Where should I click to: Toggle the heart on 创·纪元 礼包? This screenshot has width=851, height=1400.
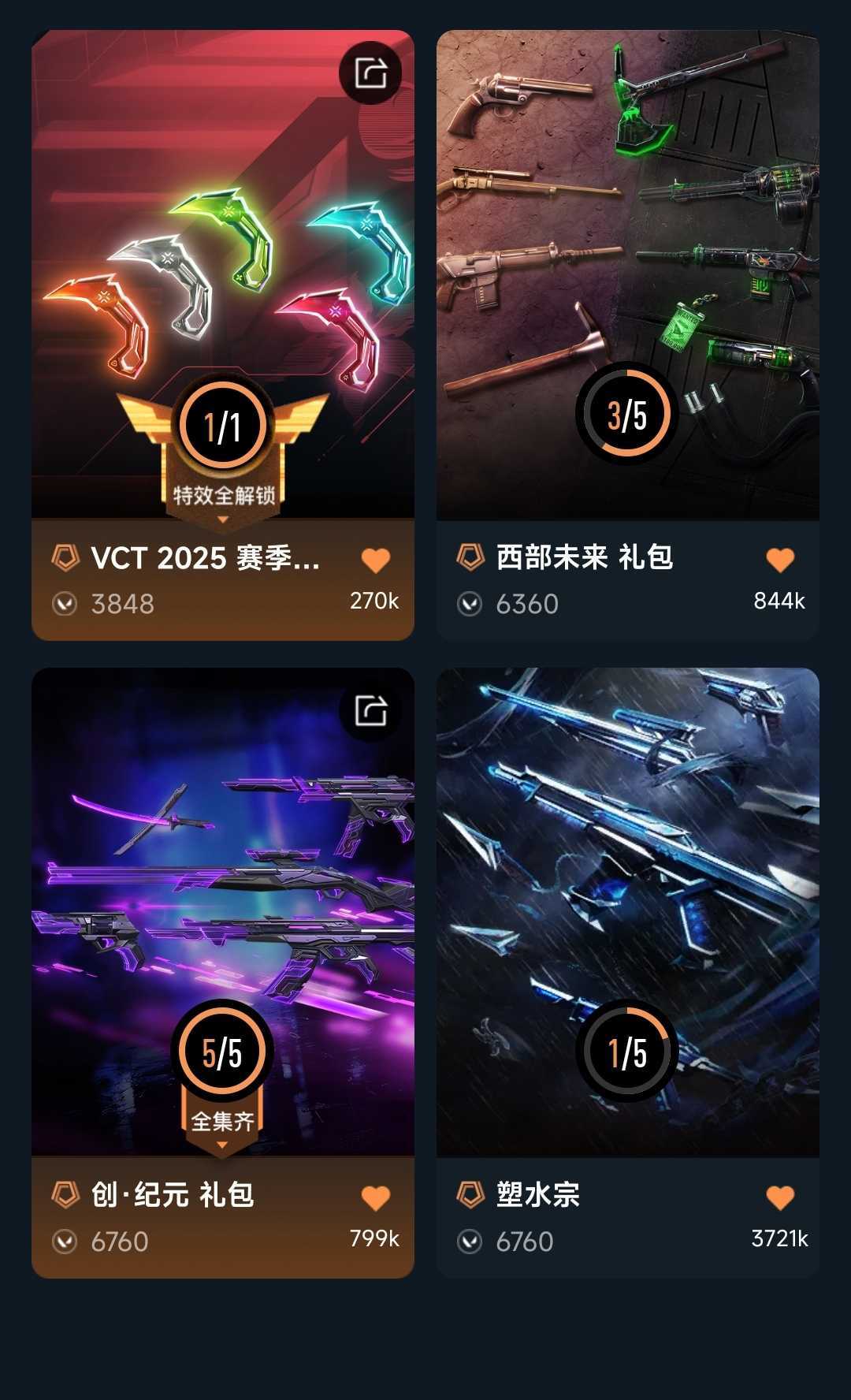click(376, 1197)
